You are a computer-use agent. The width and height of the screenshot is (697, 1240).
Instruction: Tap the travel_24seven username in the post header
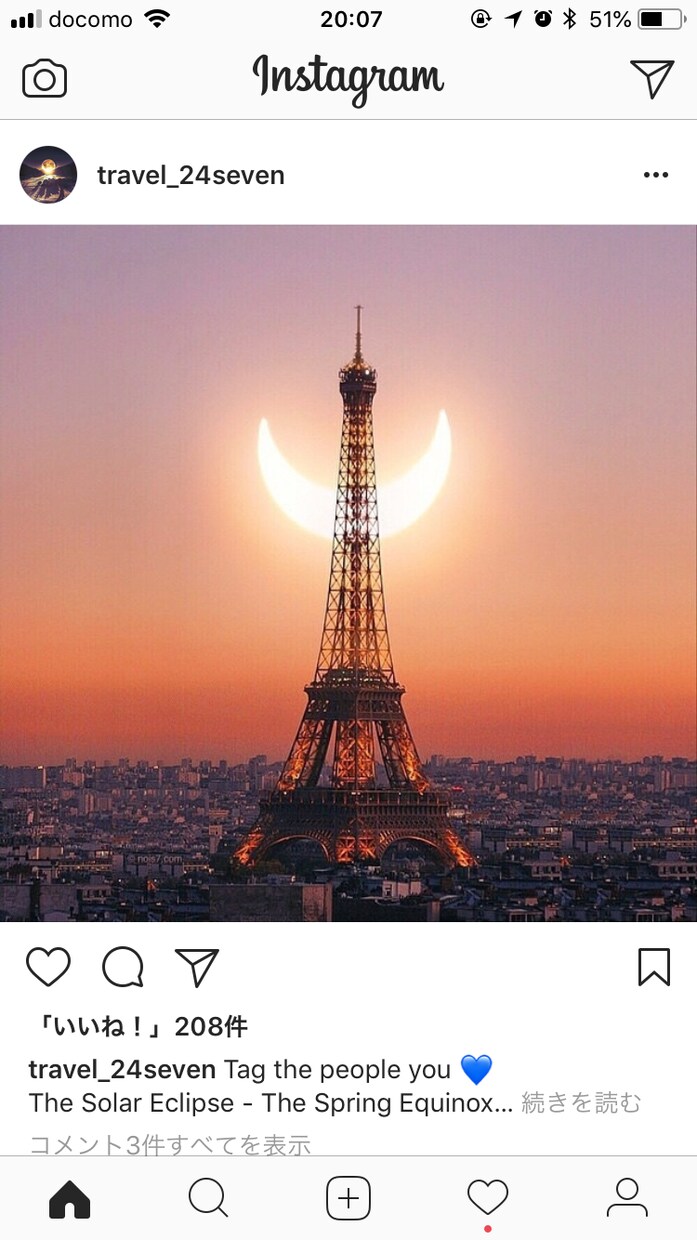click(191, 176)
